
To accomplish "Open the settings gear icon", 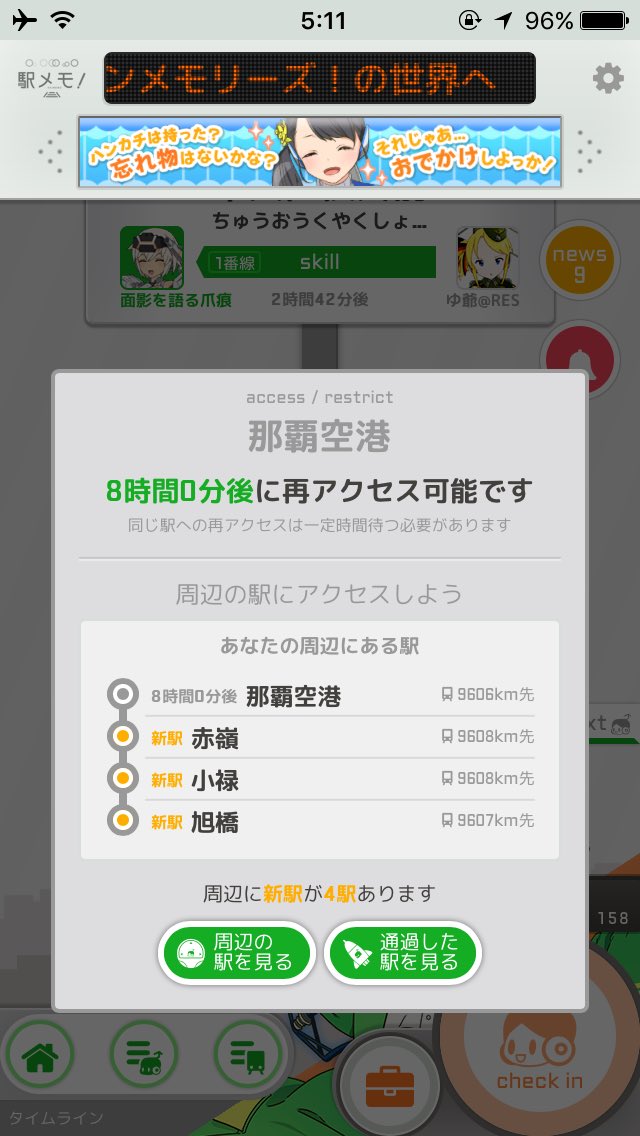I will pyautogui.click(x=607, y=78).
